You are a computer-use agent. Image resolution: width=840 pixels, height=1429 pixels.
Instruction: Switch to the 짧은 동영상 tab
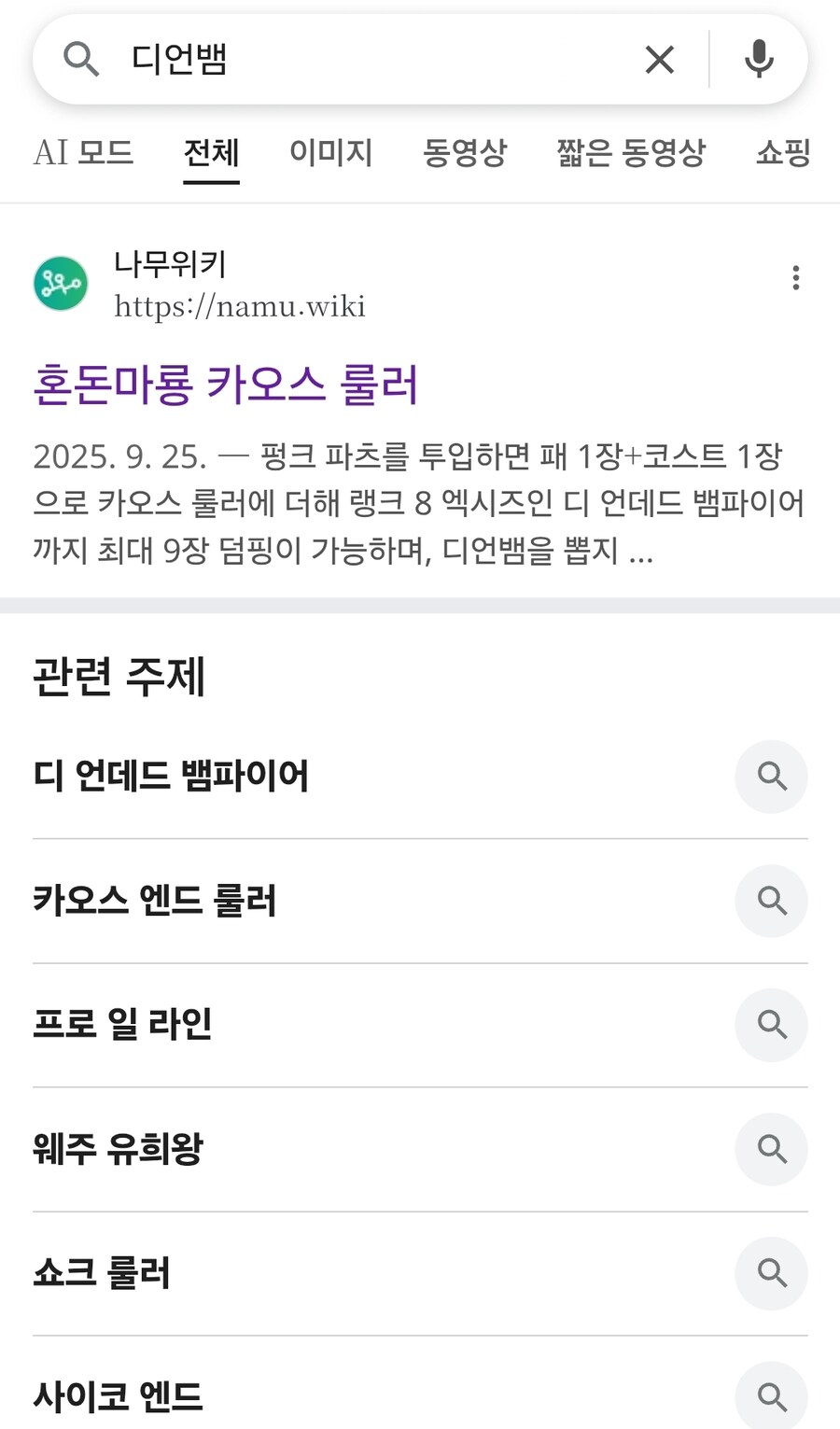631,152
